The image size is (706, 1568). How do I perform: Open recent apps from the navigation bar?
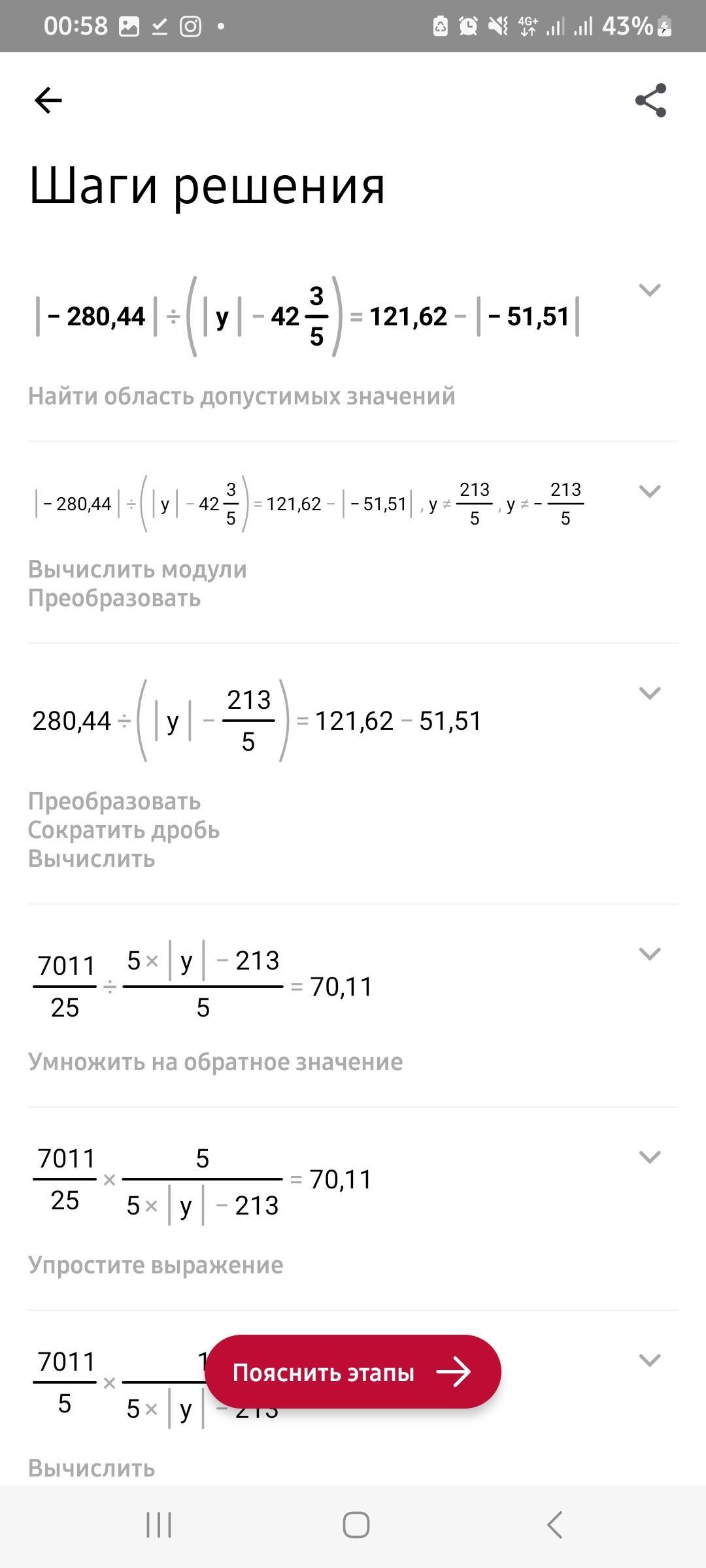click(x=159, y=1526)
